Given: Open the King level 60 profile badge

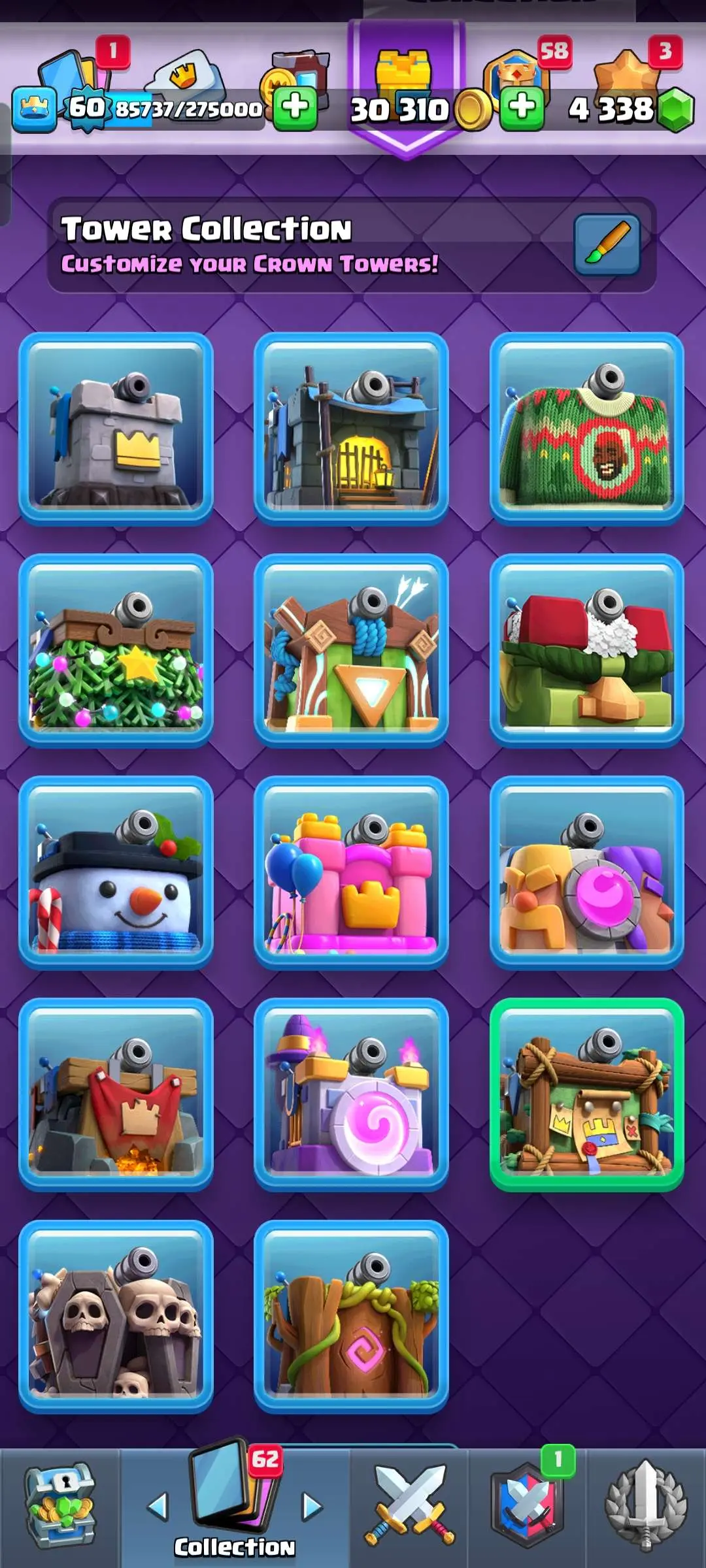Looking at the screenshot, I should (87, 108).
